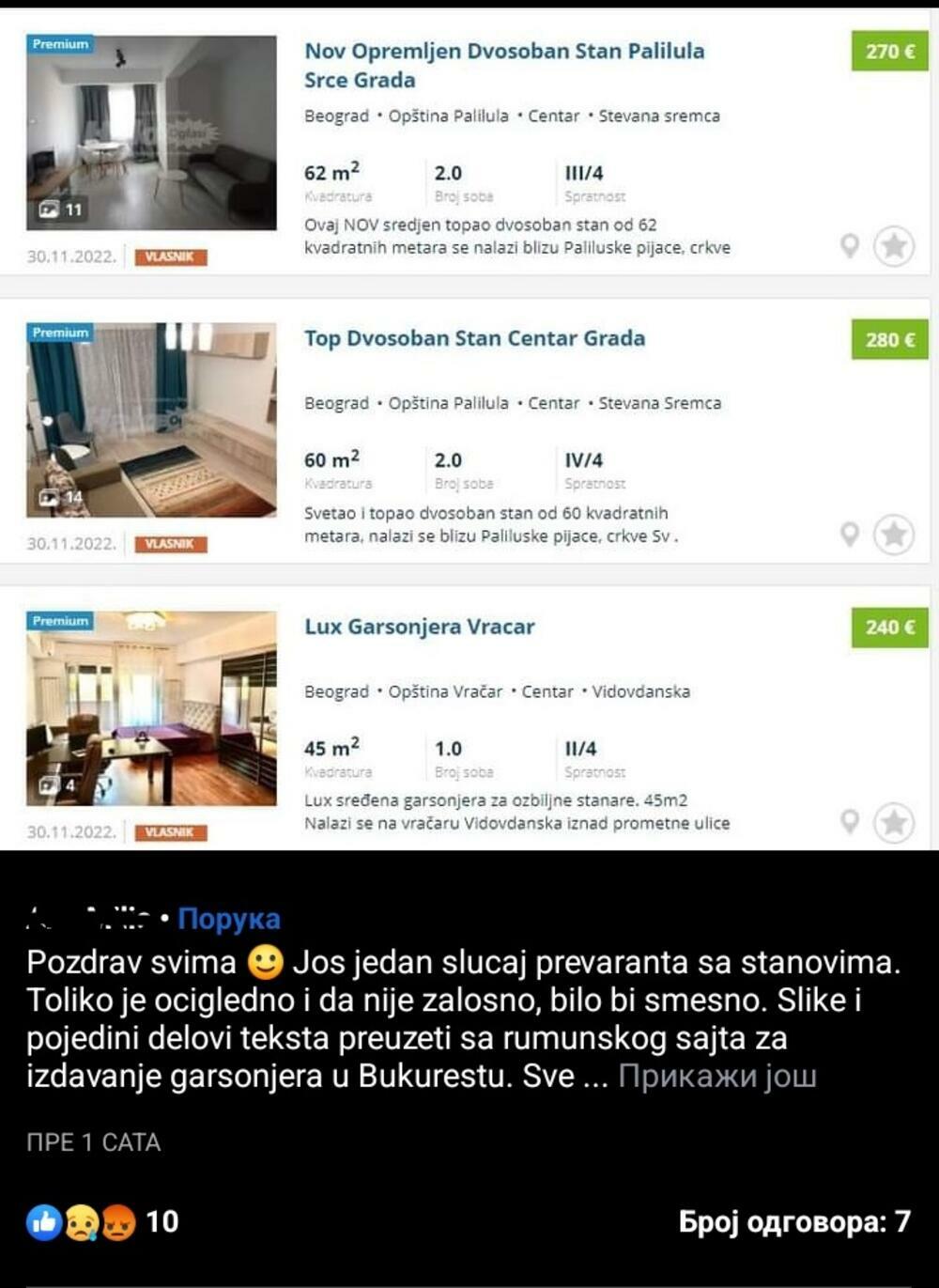Click the location pin on the Top Dvosoban Stan listing
The width and height of the screenshot is (939, 1288).
[851, 534]
